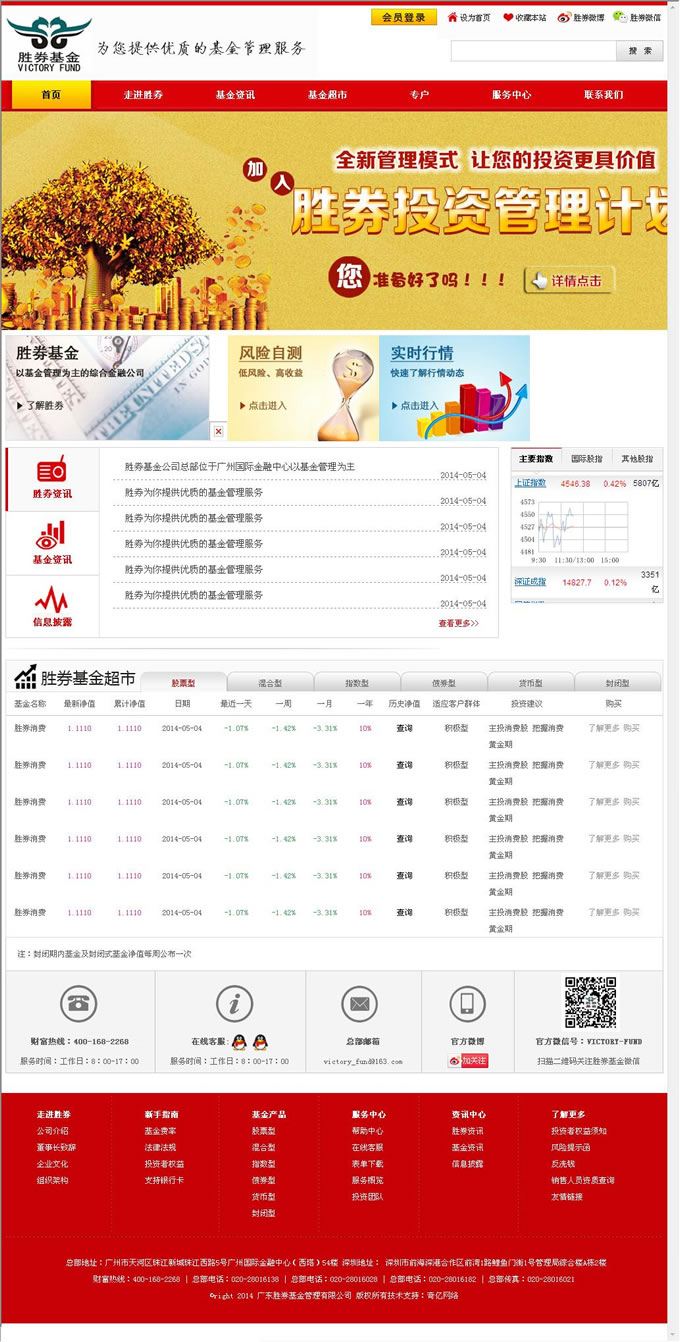Show the 国际股指 index tab
This screenshot has width=680, height=1342.
click(587, 459)
